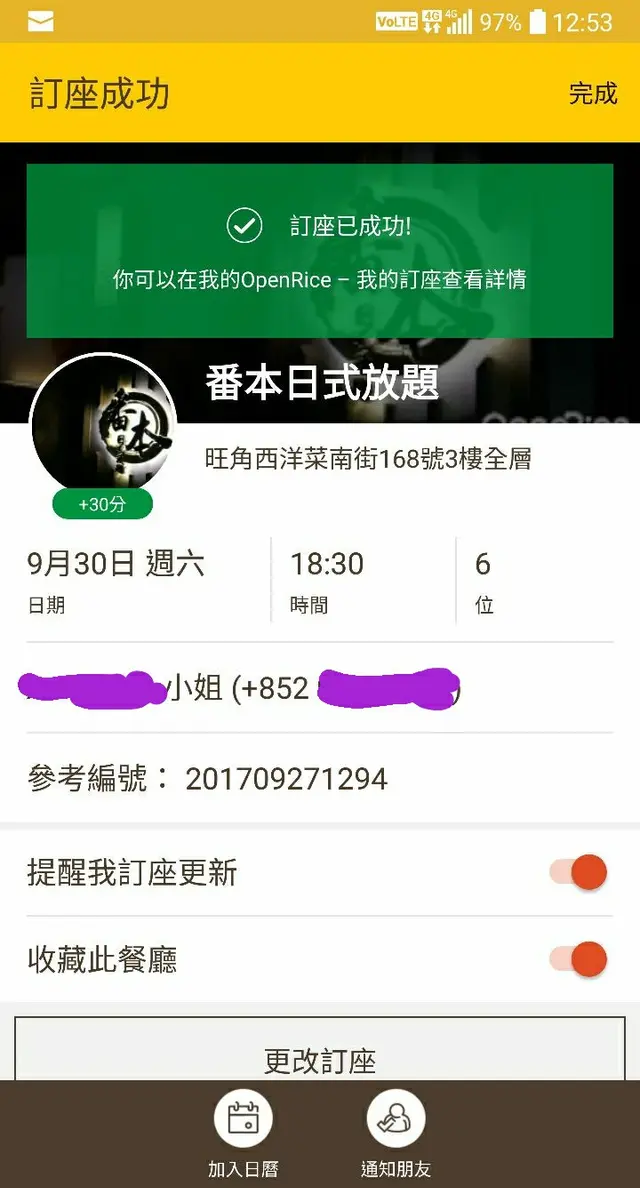This screenshot has height=1188, width=640.
Task: Tap 完成 to finish the booking
Action: (x=593, y=94)
